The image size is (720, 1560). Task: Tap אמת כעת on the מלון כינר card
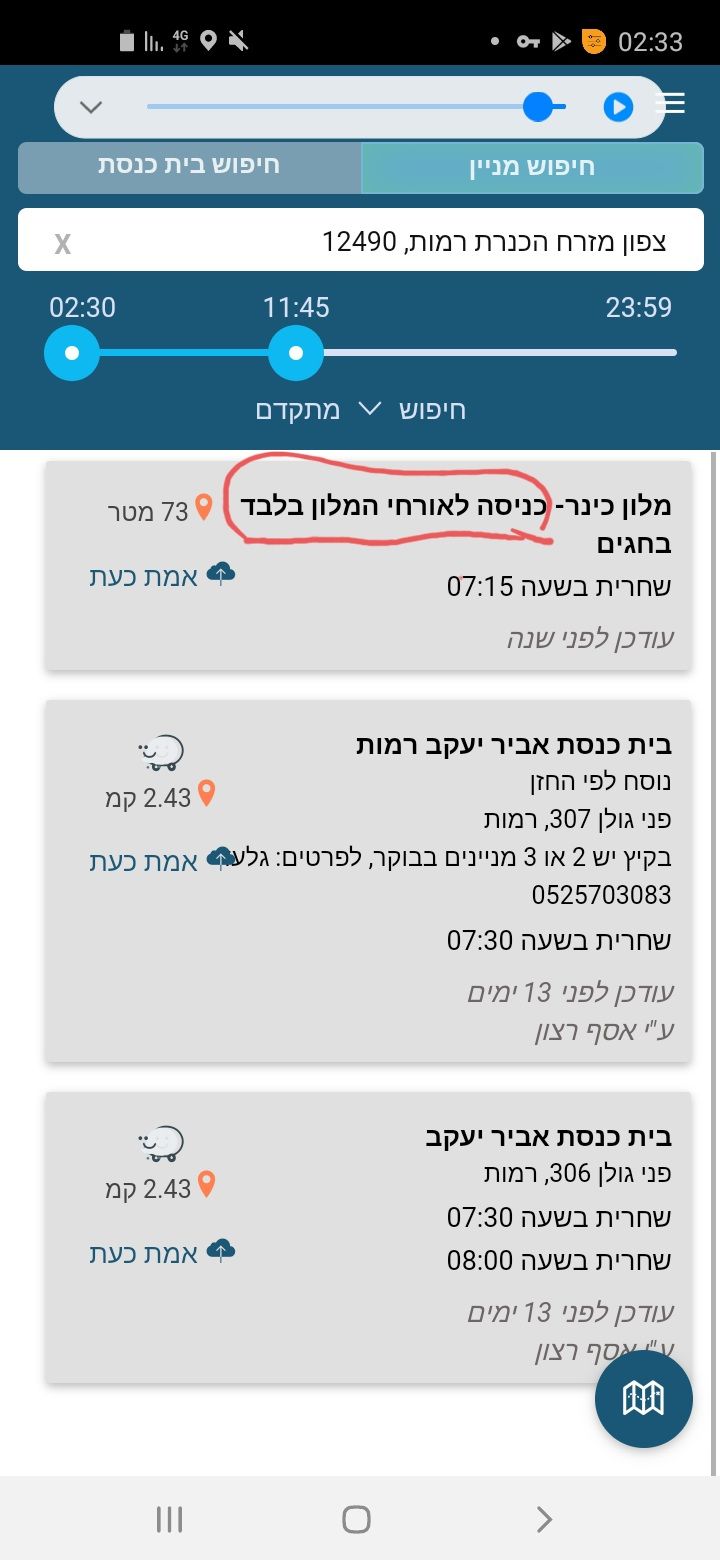click(x=162, y=575)
